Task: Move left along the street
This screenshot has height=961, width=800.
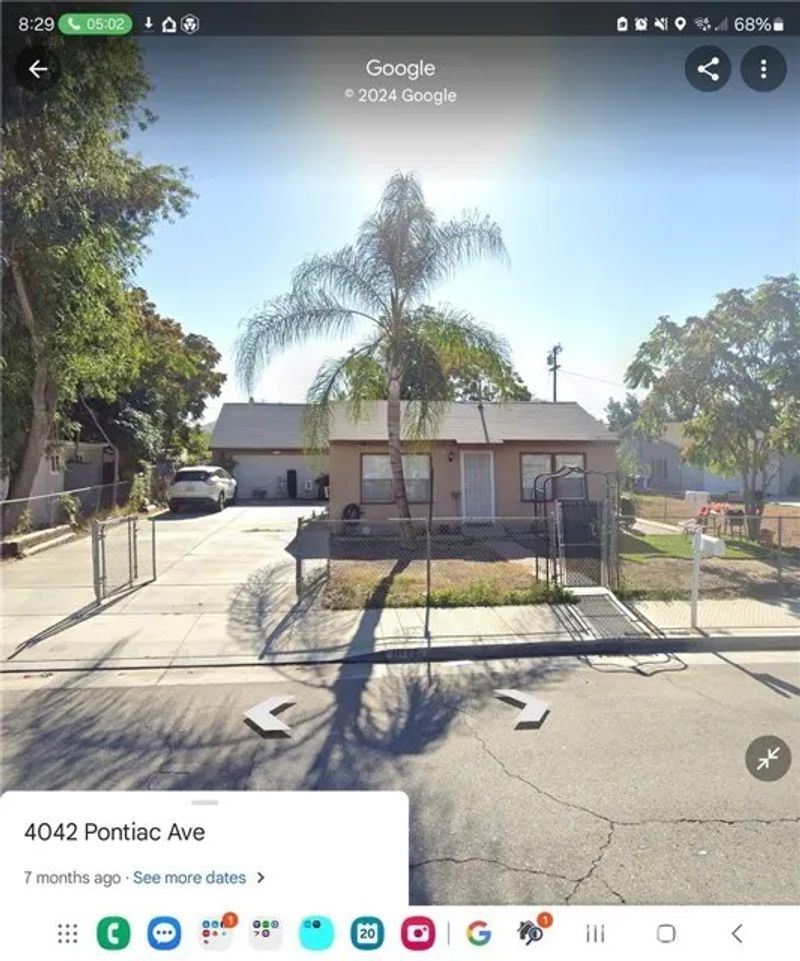Action: [270, 714]
